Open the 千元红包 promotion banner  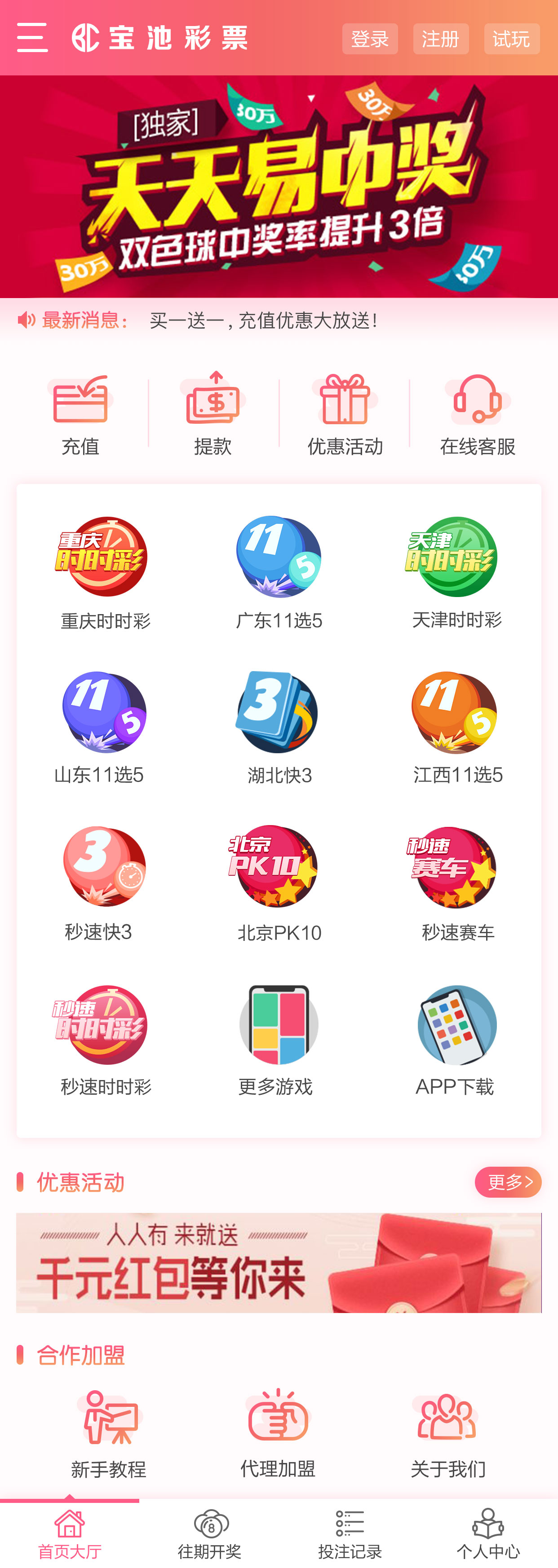279,1263
